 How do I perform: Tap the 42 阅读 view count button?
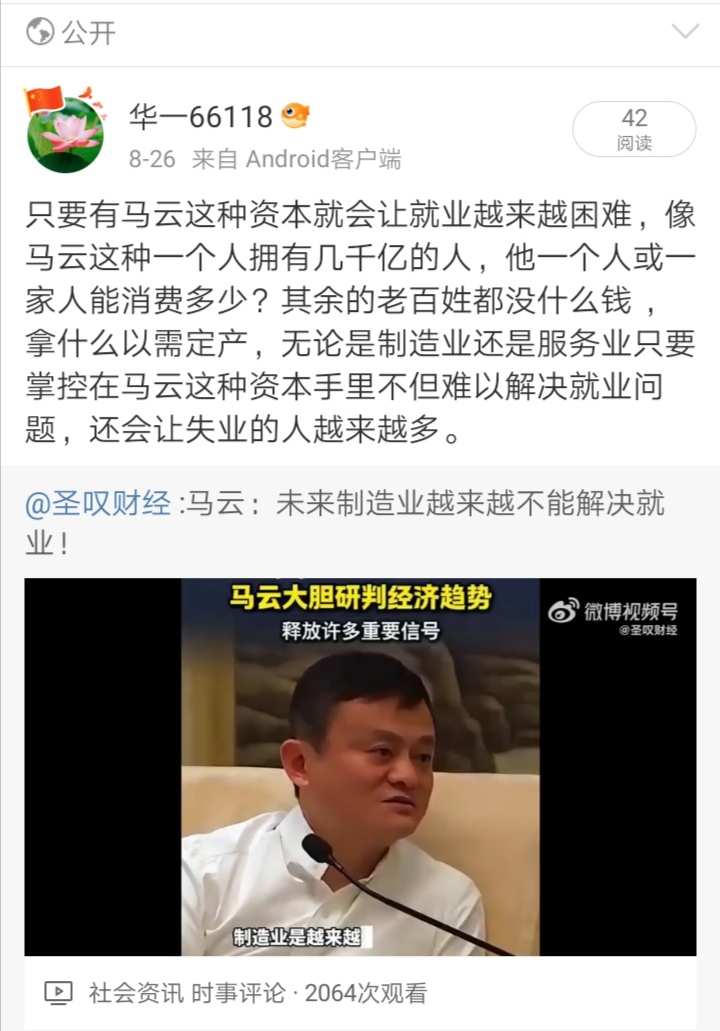[x=634, y=129]
